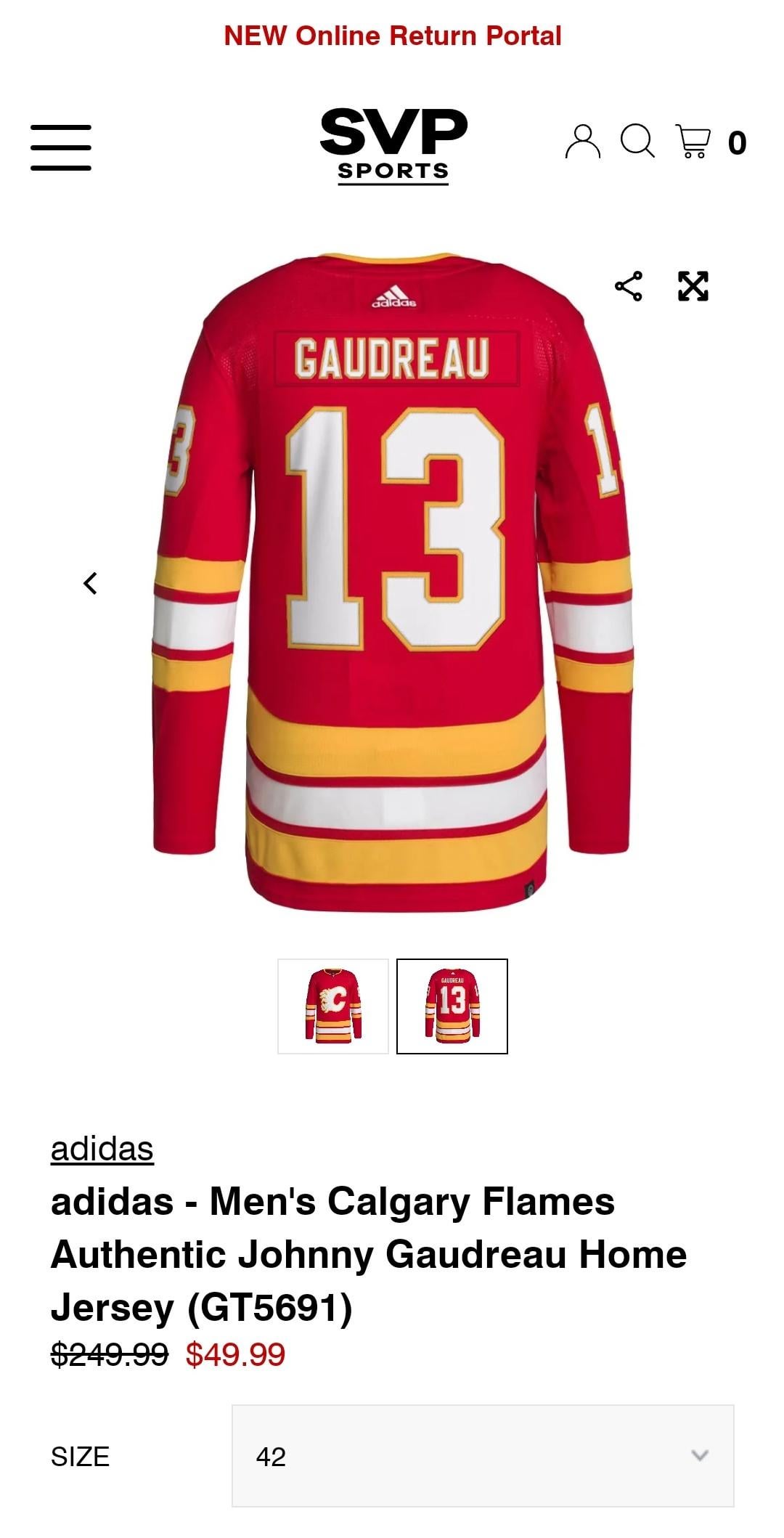
Task: Open the NEW Online Return Portal link
Action: (392, 36)
